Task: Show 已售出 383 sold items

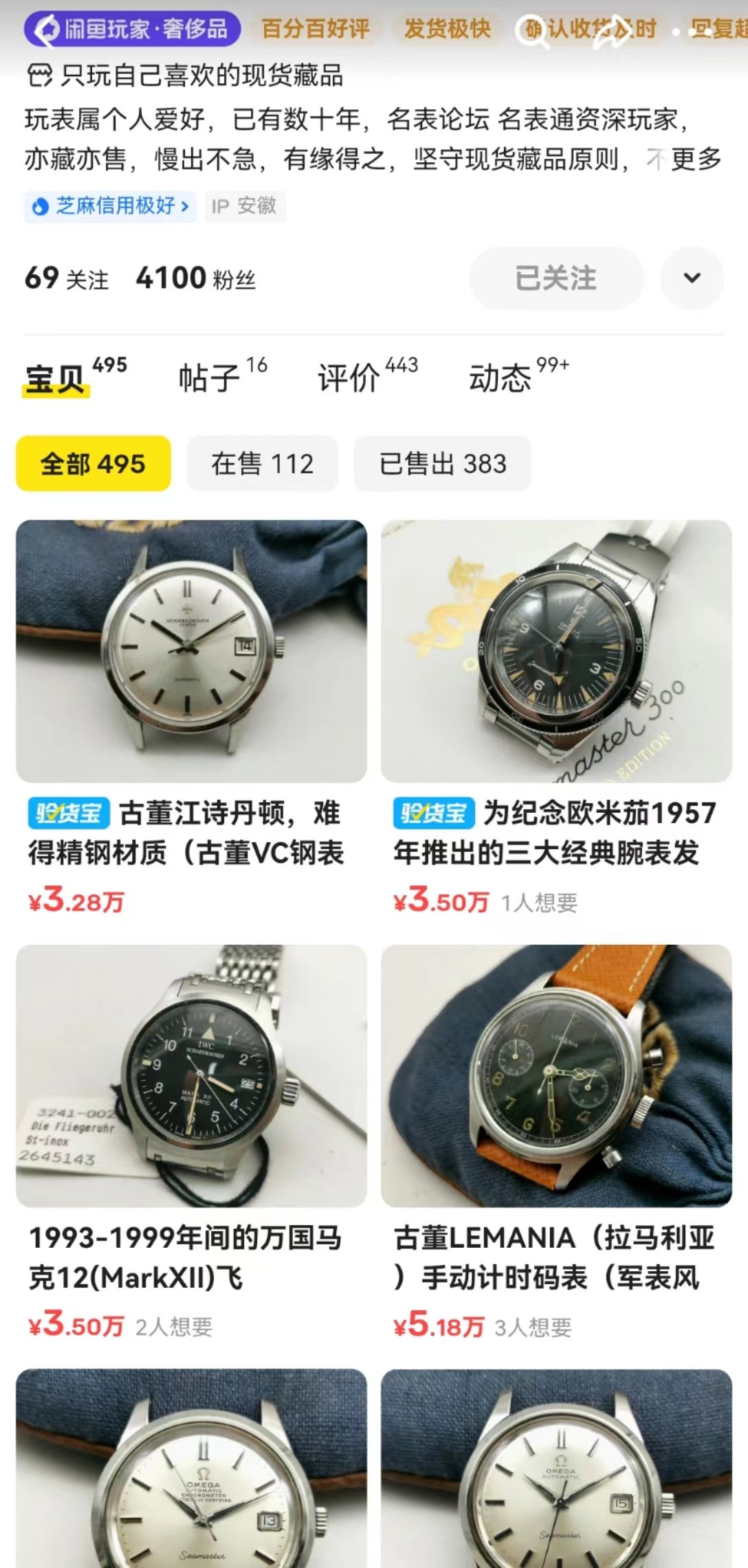Action: pos(443,464)
